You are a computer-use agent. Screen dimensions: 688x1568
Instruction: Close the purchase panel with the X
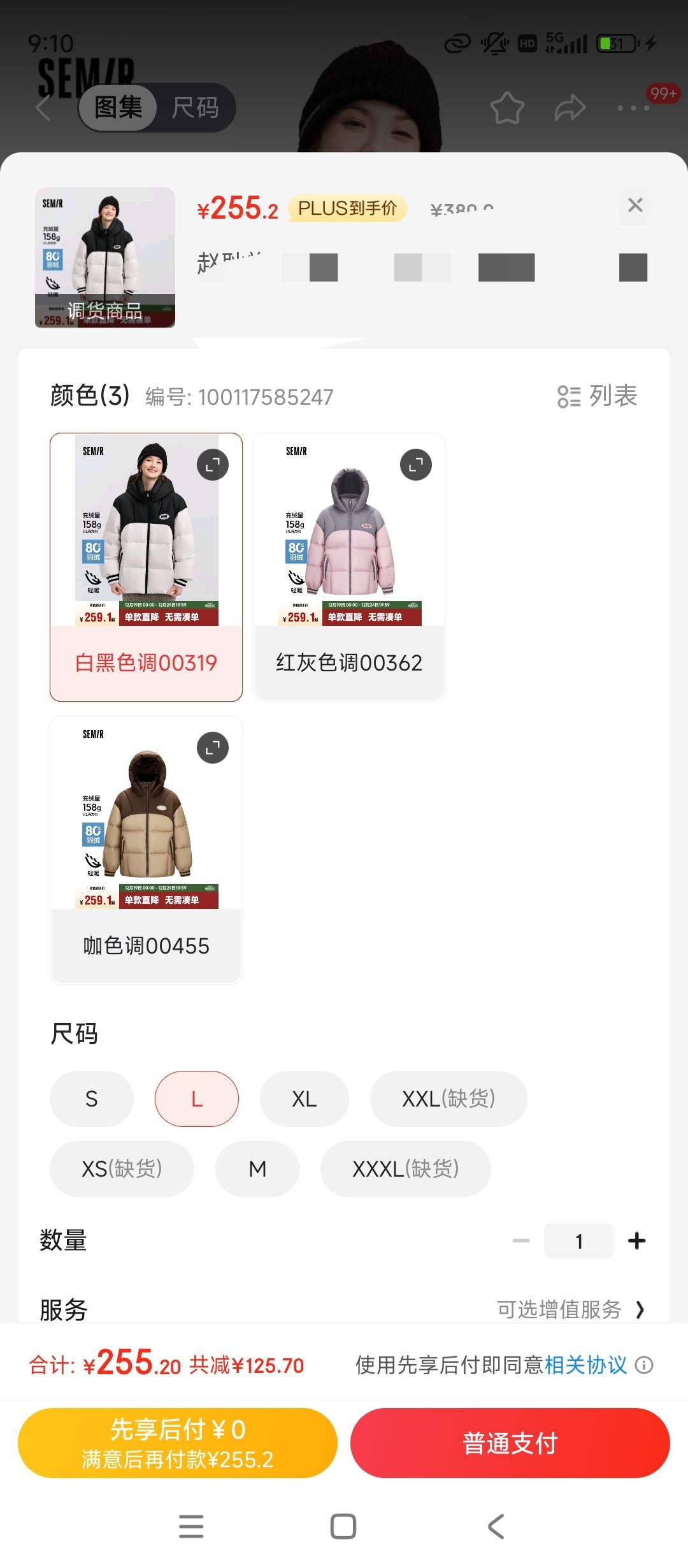pyautogui.click(x=634, y=206)
